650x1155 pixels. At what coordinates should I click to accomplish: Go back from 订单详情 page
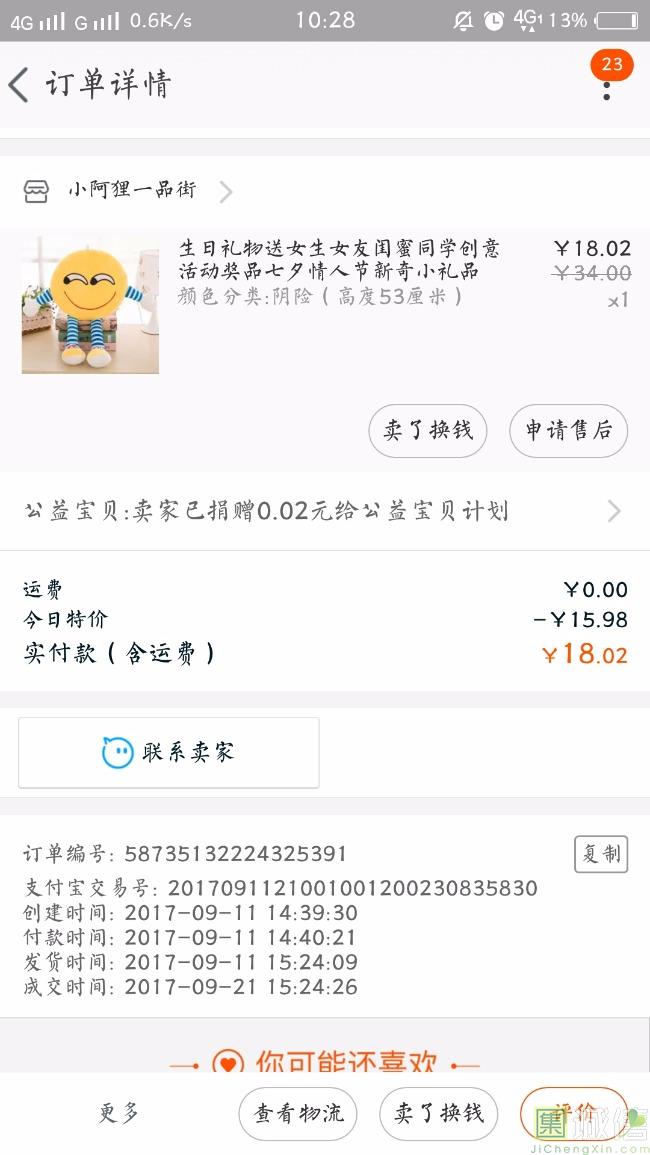(20, 85)
